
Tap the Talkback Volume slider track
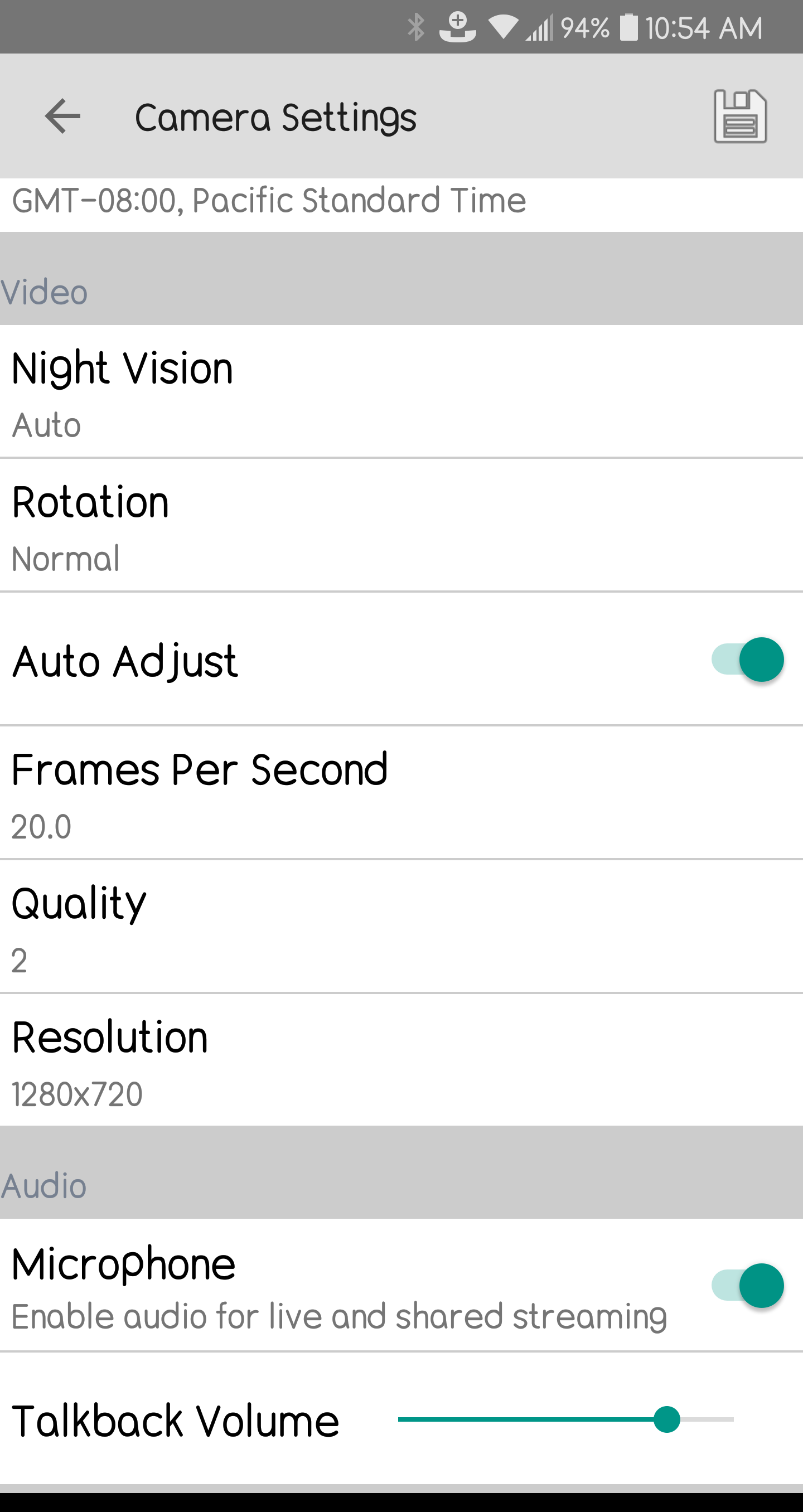click(x=566, y=1419)
